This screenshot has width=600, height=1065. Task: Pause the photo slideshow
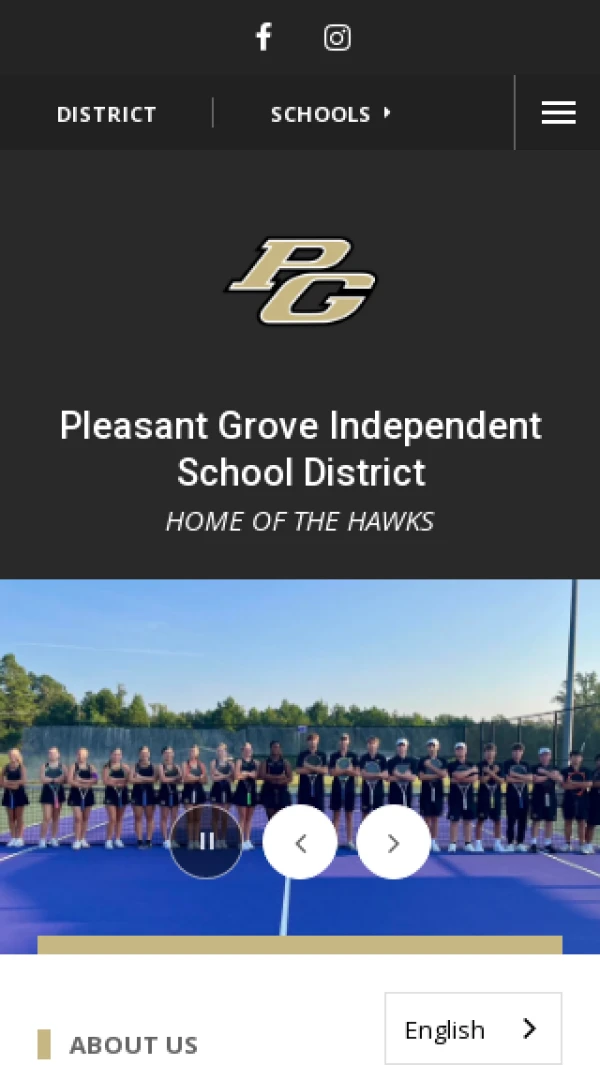pyautogui.click(x=206, y=842)
